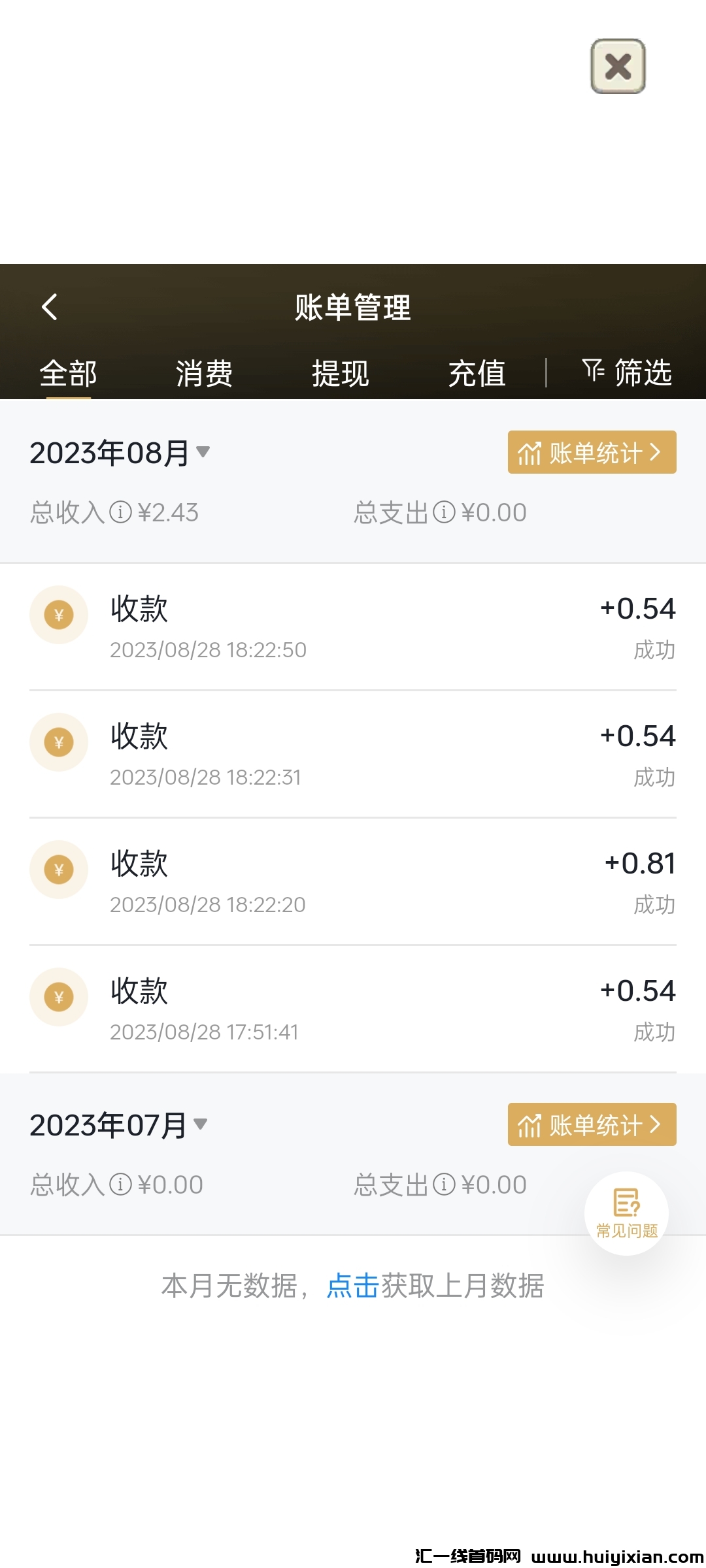Tap the ¥ icon beside the +0.81 收款 record

pyautogui.click(x=59, y=870)
